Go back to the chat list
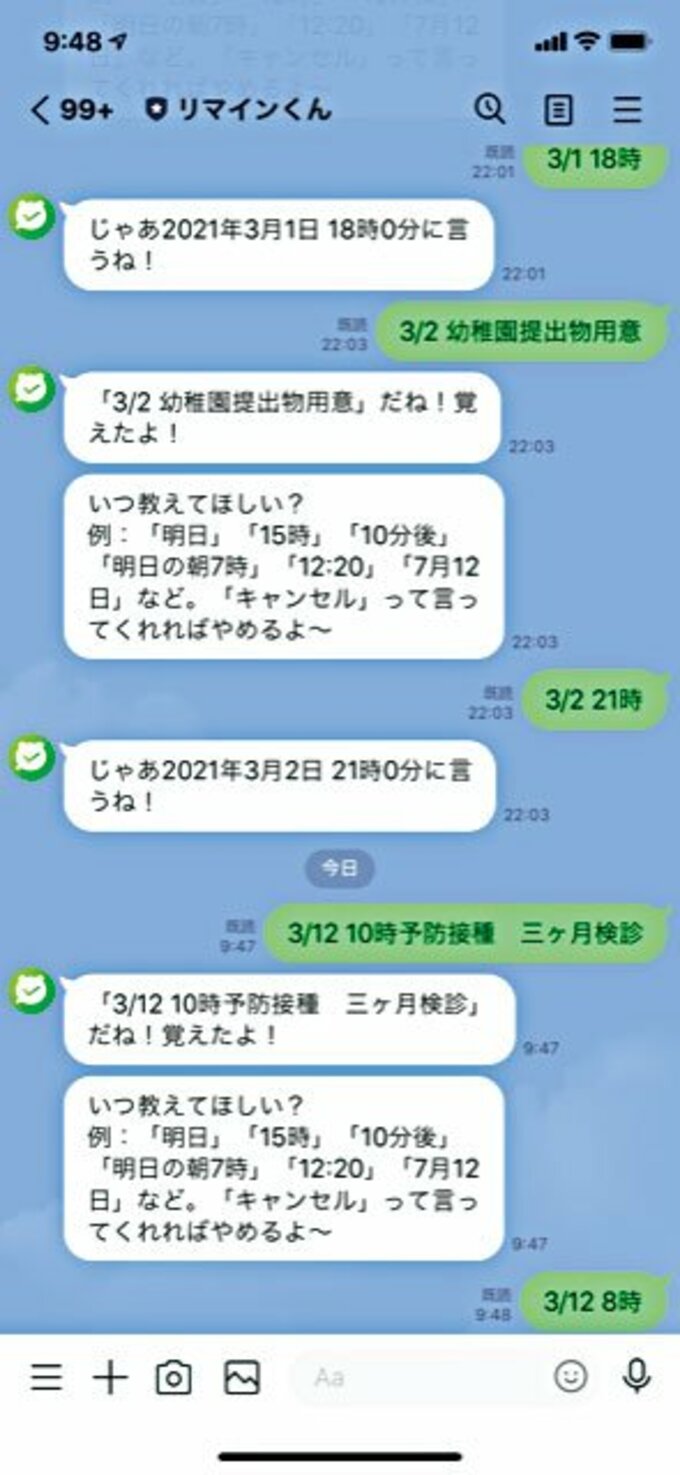Screen dimensions: 680x1475 click(40, 110)
